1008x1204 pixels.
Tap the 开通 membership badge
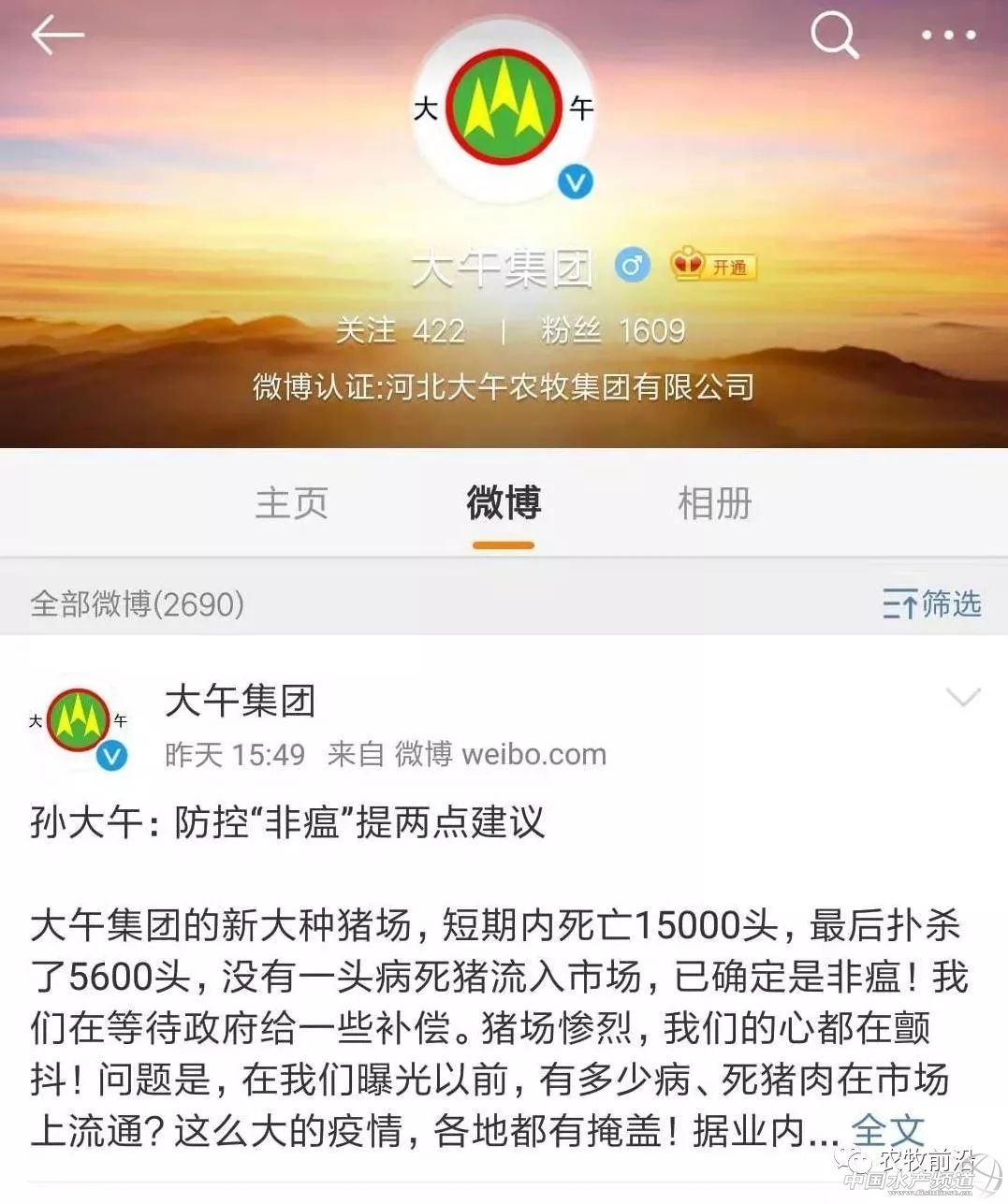point(714,267)
